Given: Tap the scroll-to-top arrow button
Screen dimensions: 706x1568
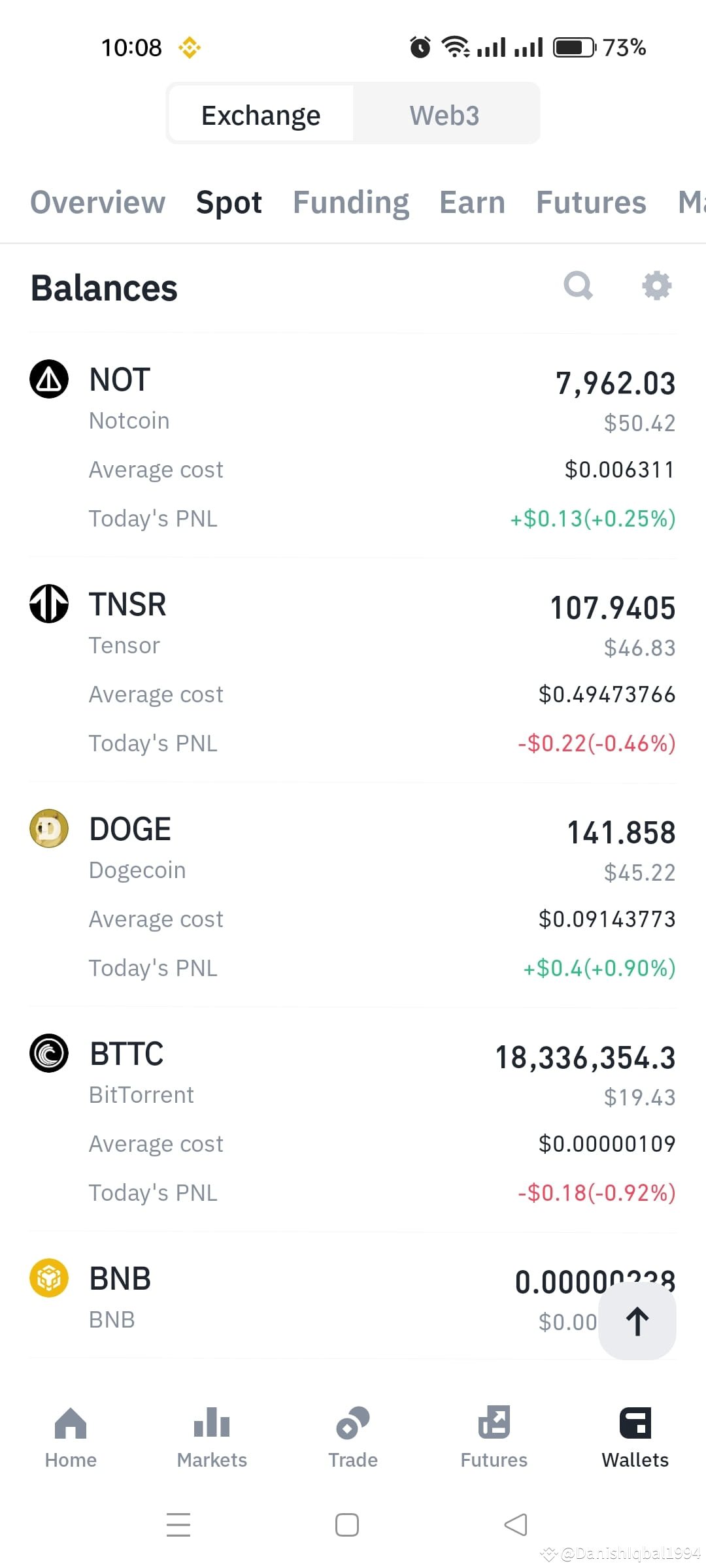Looking at the screenshot, I should 637,1321.
